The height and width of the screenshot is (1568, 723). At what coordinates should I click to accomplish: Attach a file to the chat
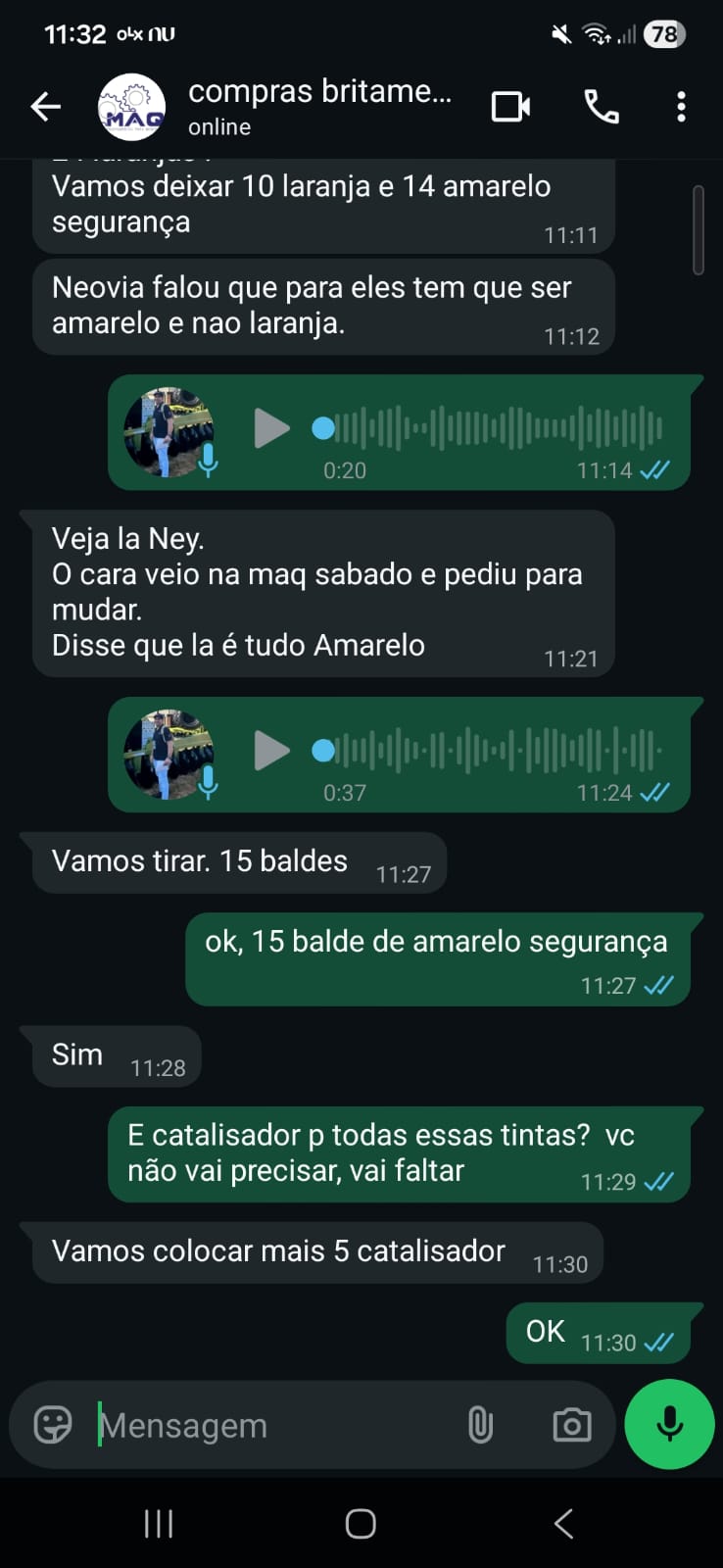click(480, 1425)
